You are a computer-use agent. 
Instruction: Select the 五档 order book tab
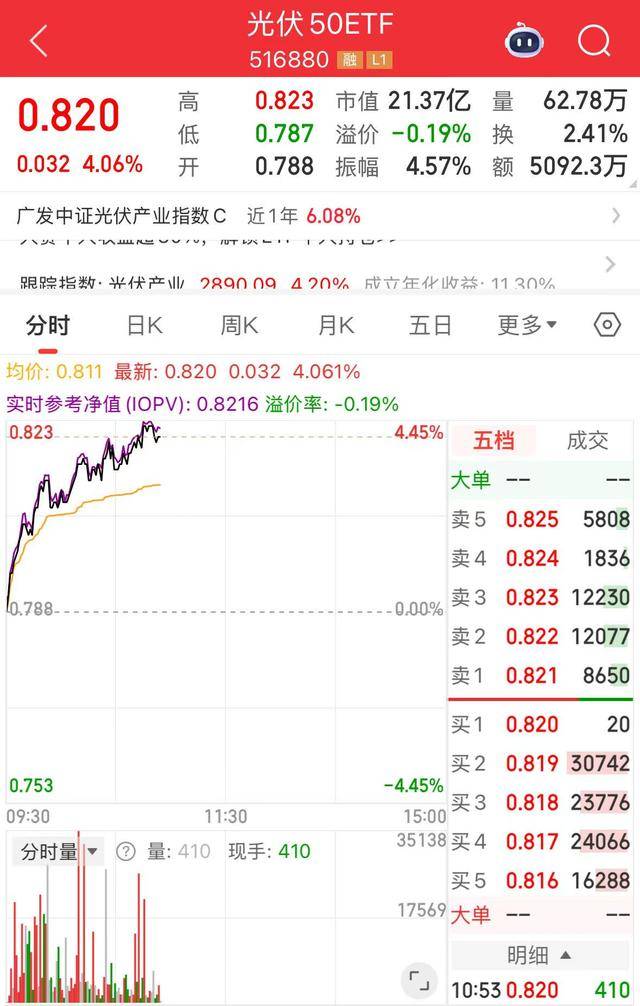[x=493, y=440]
